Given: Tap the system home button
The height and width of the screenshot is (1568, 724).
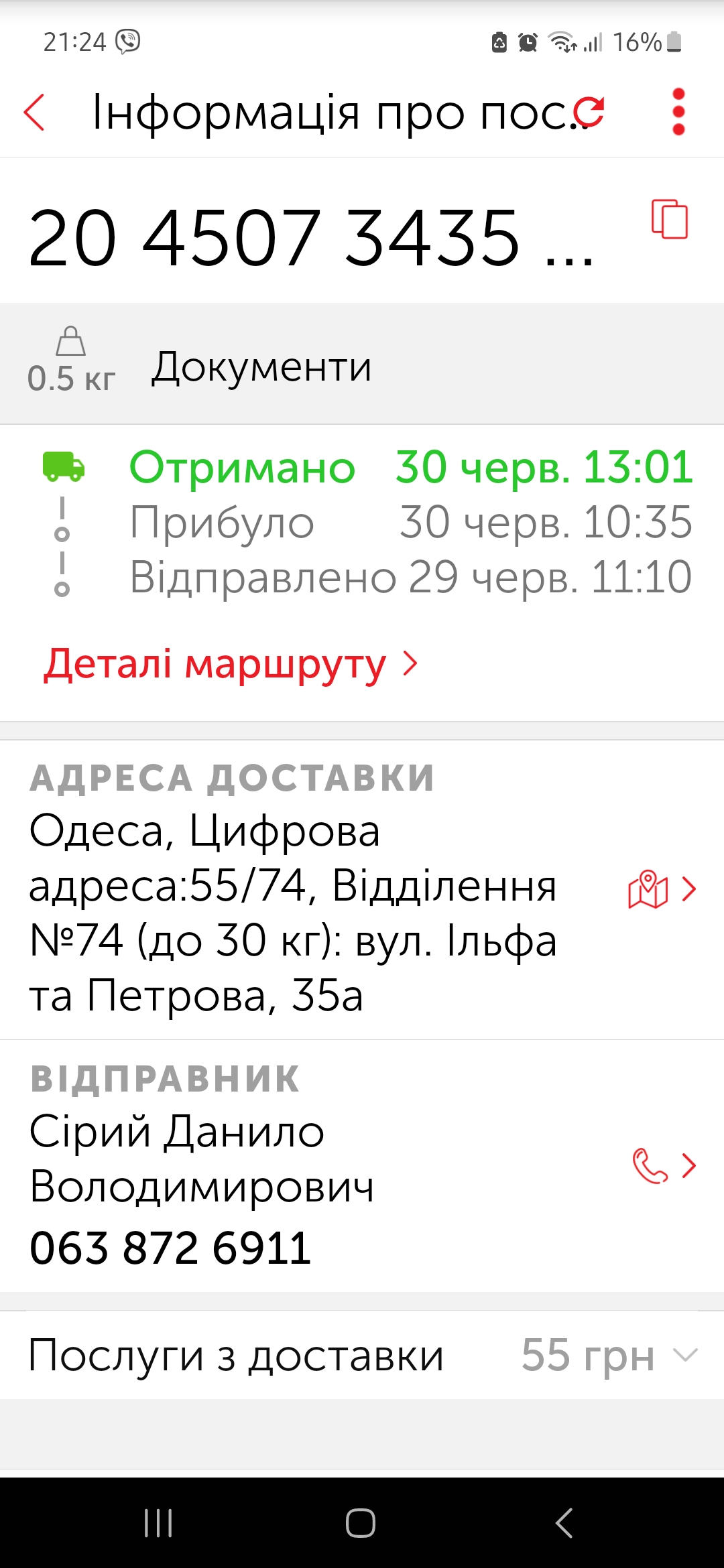Looking at the screenshot, I should [x=361, y=1523].
